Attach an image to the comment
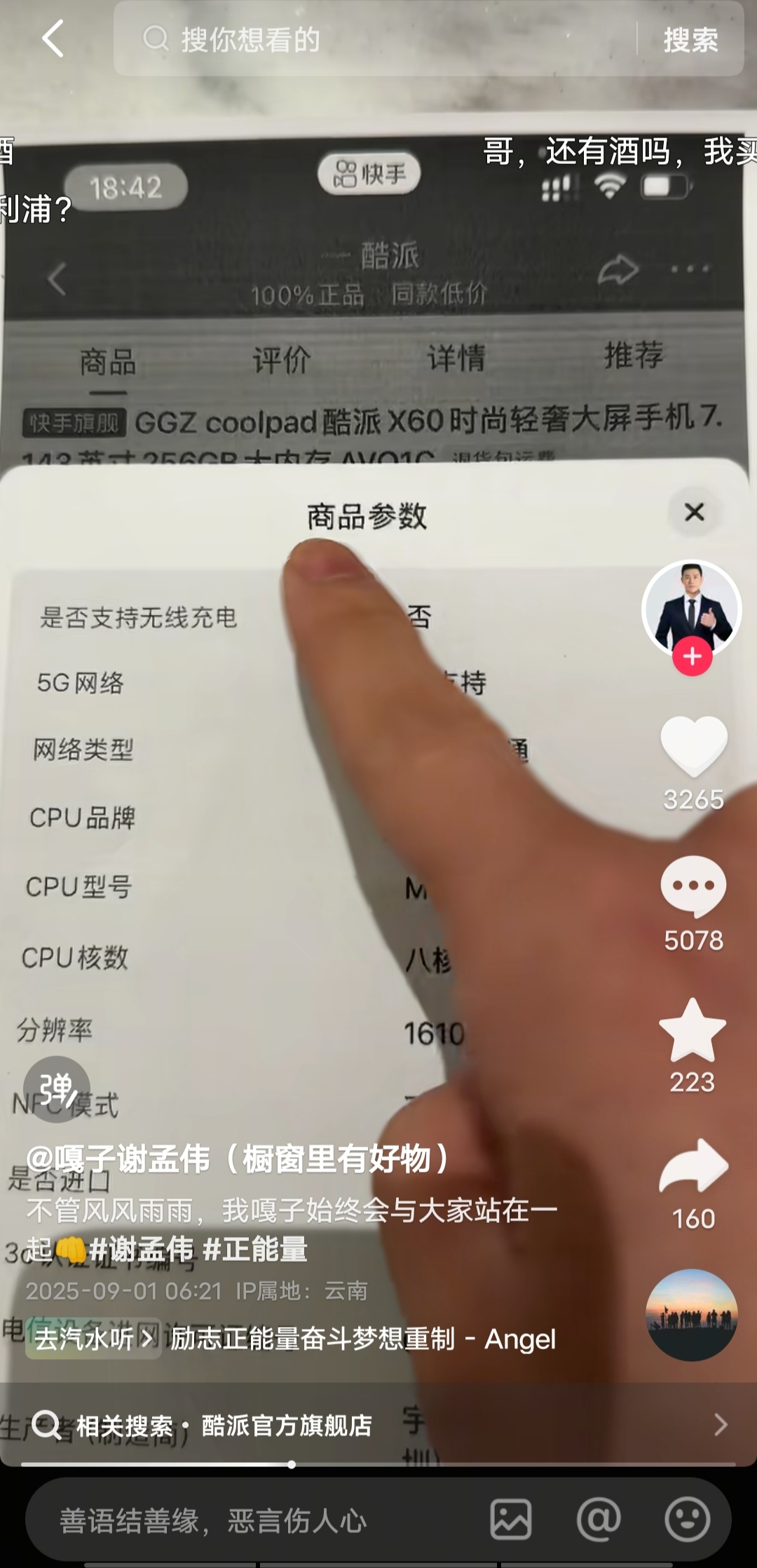Viewport: 757px width, 1568px height. coord(510,1520)
